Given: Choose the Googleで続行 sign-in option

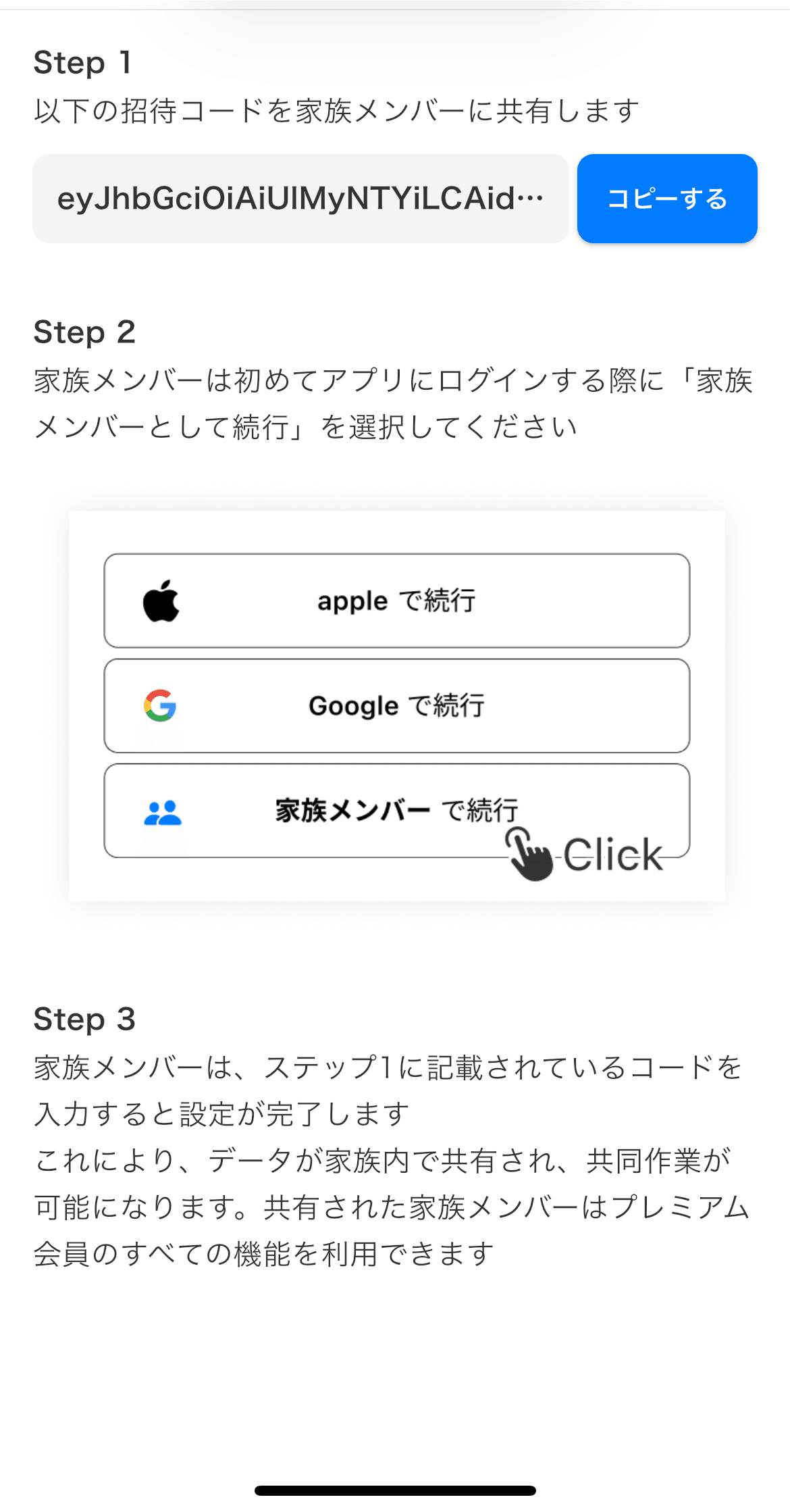Looking at the screenshot, I should coord(395,705).
